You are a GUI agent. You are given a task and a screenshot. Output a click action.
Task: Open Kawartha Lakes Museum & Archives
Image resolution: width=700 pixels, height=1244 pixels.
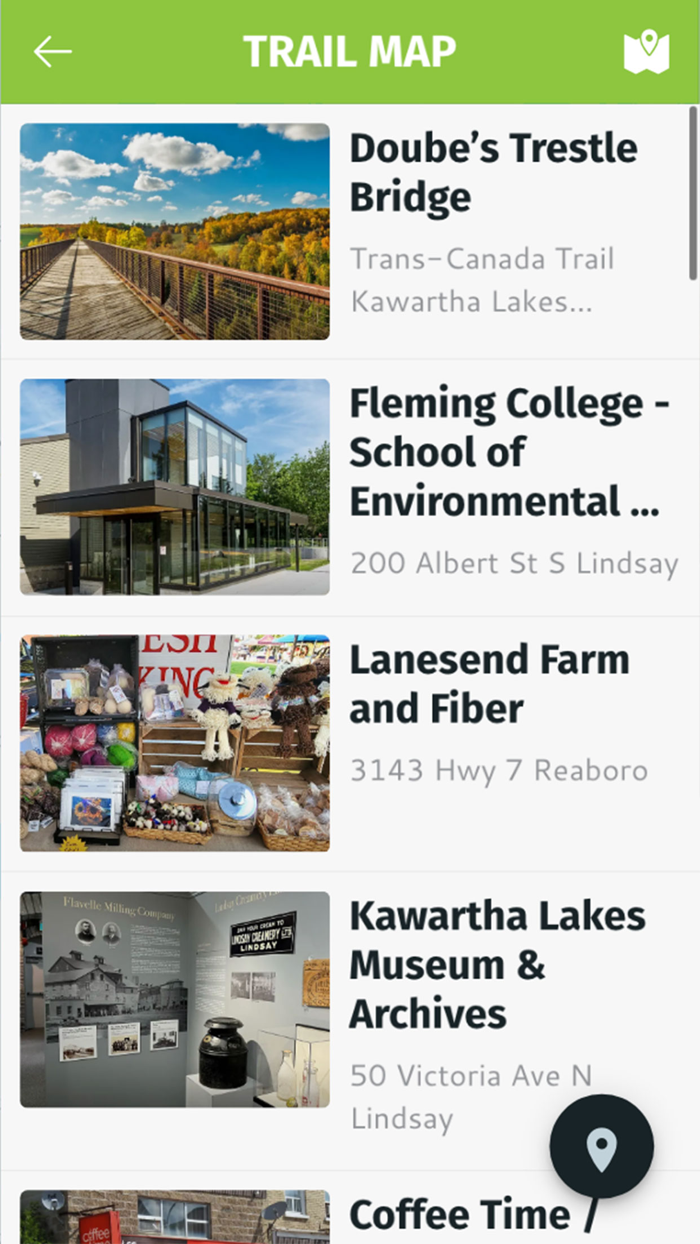click(497, 965)
